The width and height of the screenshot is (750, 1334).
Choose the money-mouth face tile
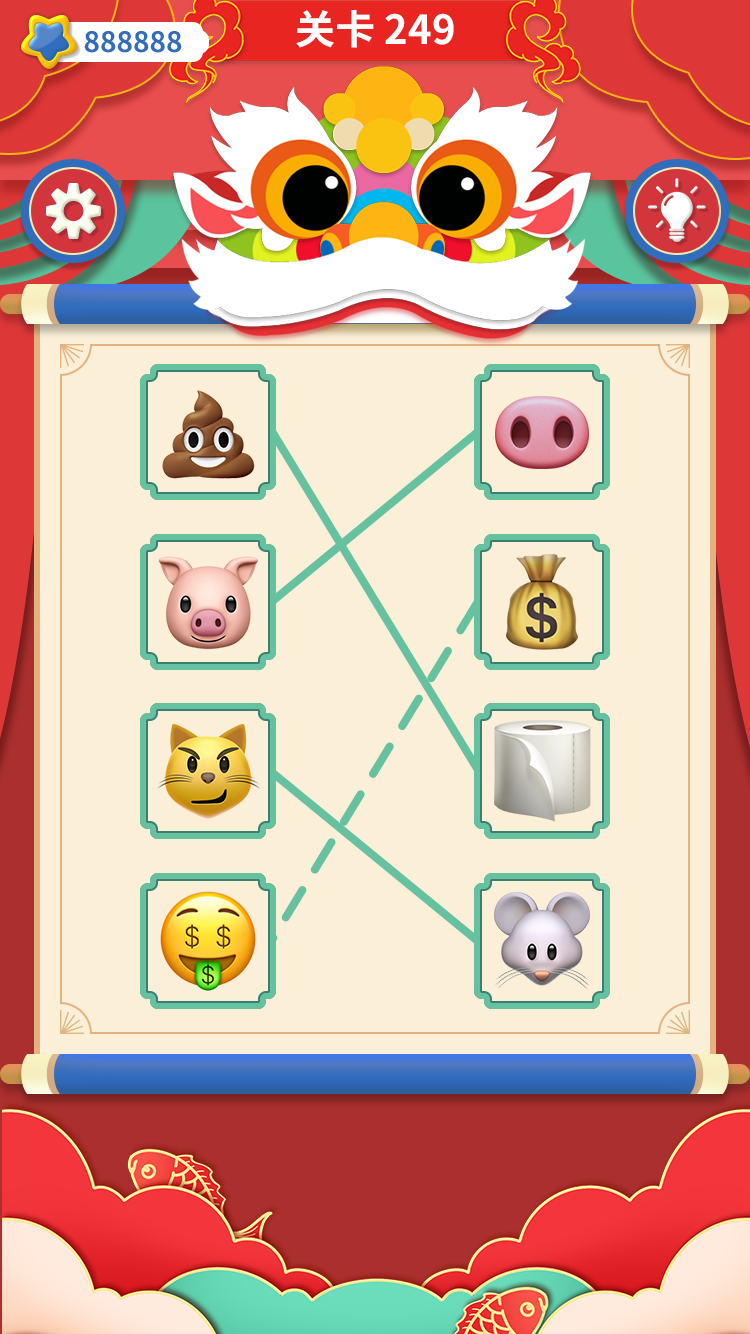pyautogui.click(x=208, y=940)
